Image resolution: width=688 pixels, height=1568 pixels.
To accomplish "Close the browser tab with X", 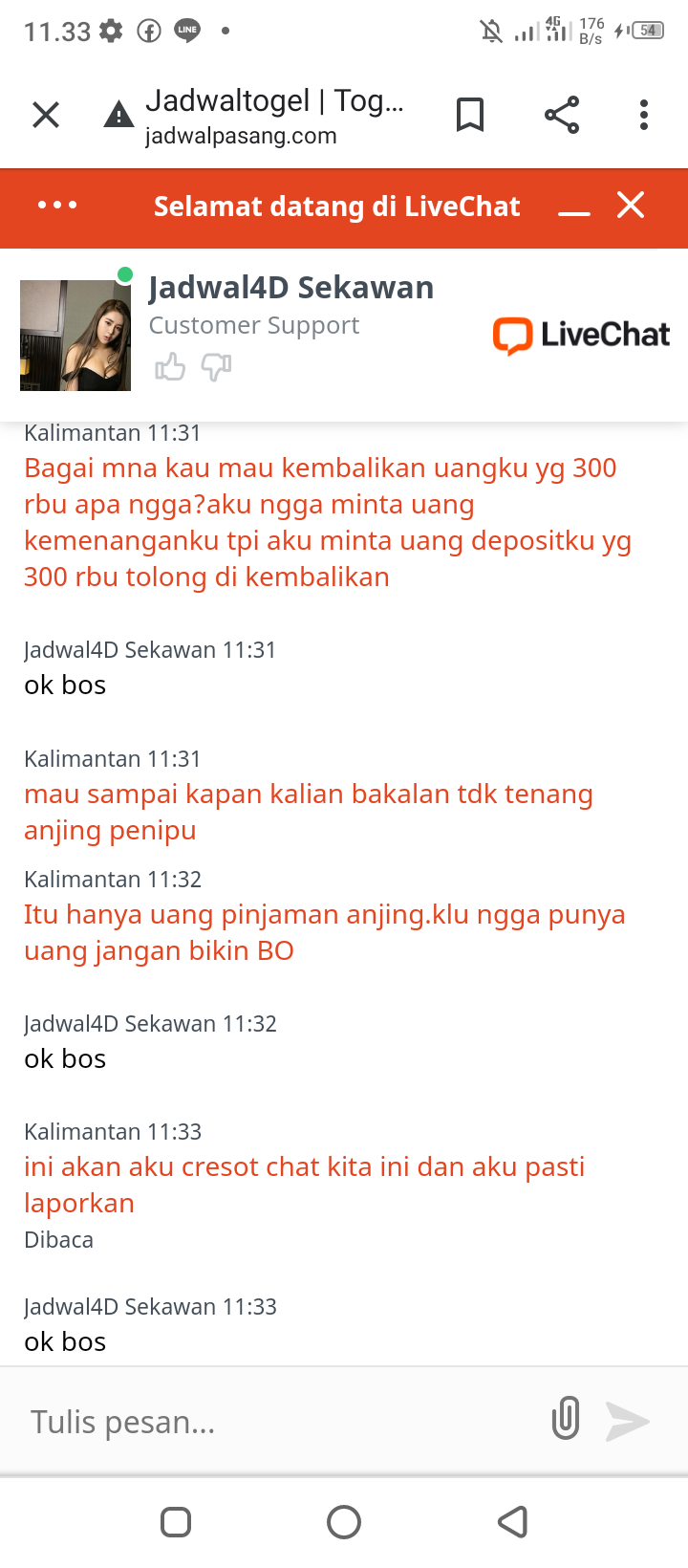I will (x=46, y=115).
